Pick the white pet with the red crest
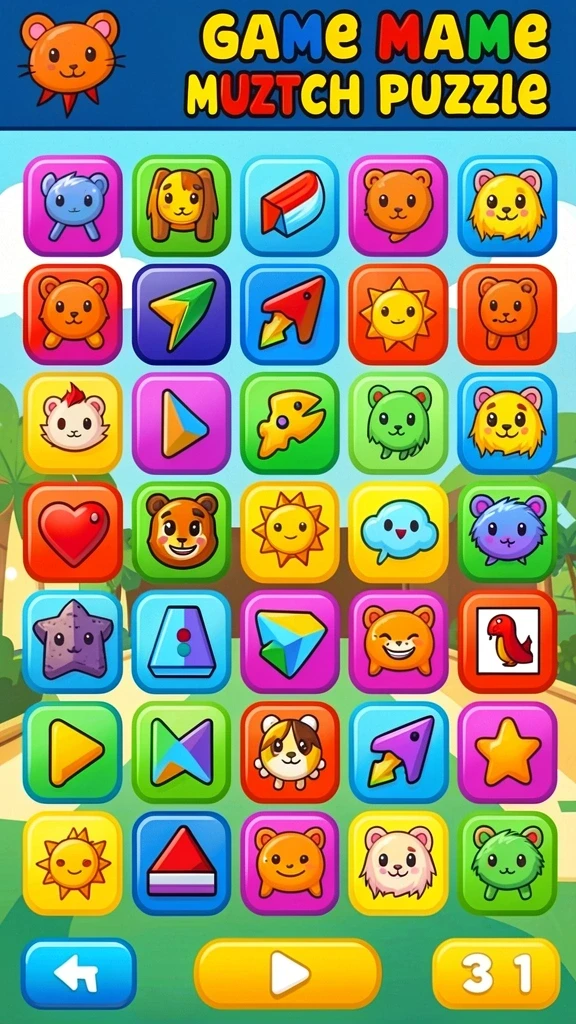The height and width of the screenshot is (1024, 576). click(x=72, y=423)
